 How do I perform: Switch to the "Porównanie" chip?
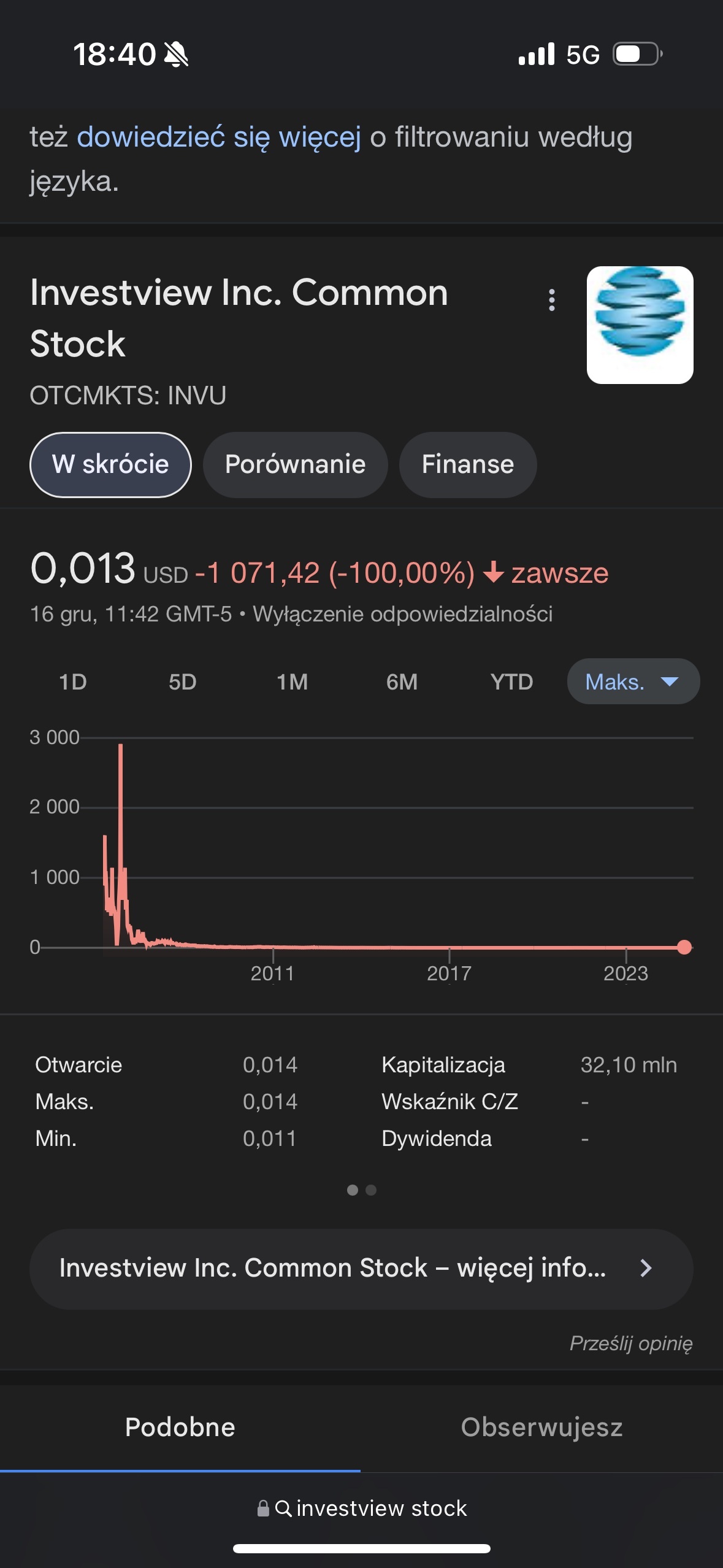pos(295,464)
